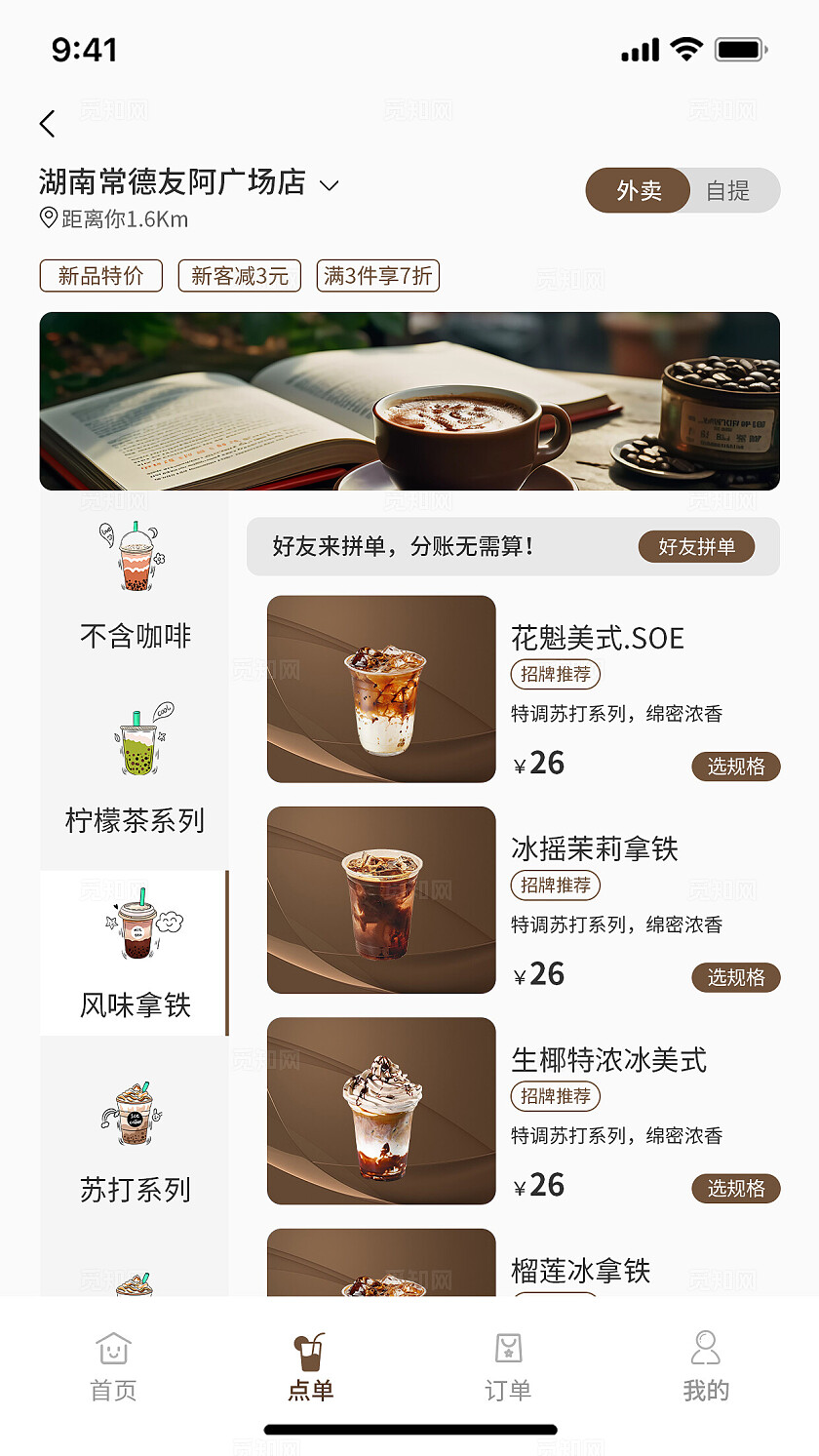Switch delivery mode to 外卖
The width and height of the screenshot is (819, 1456).
click(637, 191)
